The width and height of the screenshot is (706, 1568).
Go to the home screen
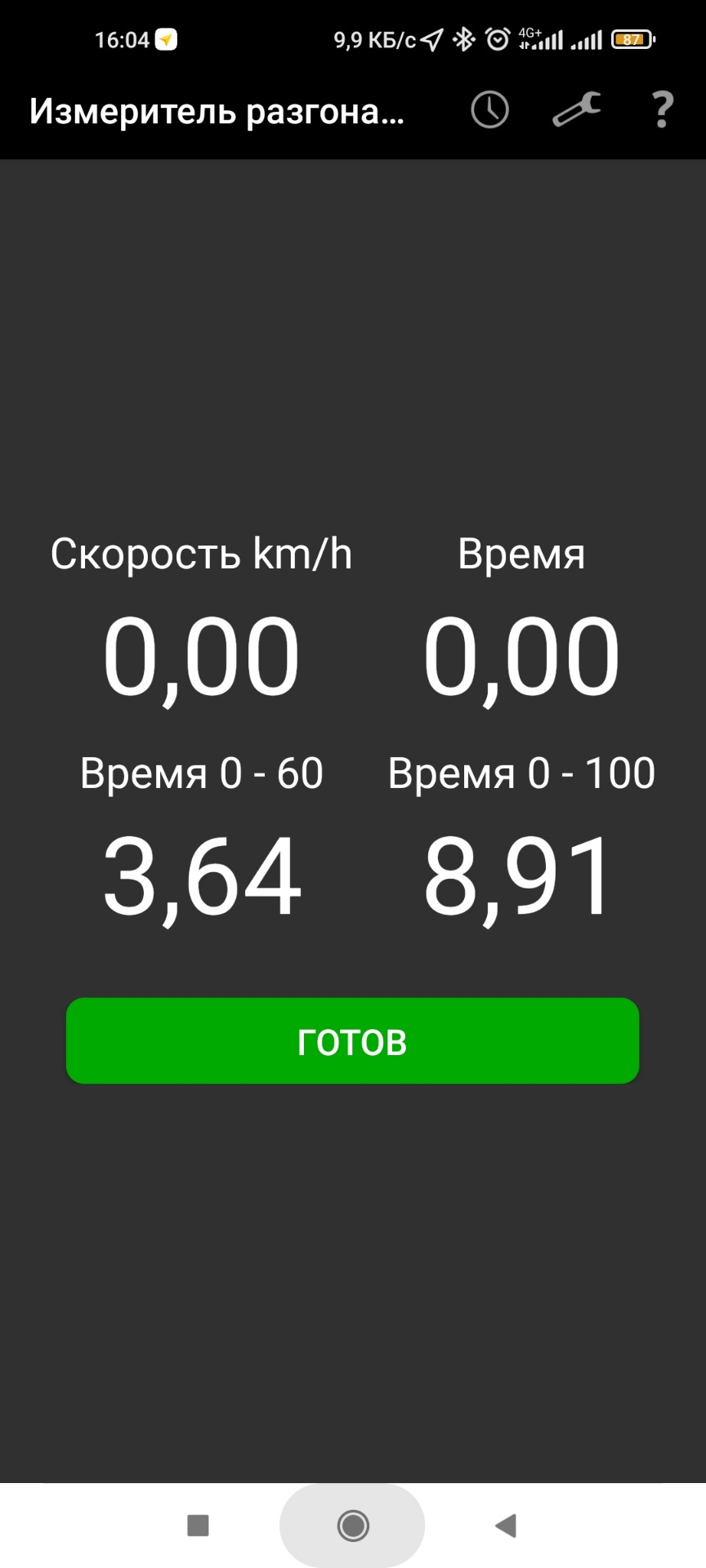point(353,1525)
